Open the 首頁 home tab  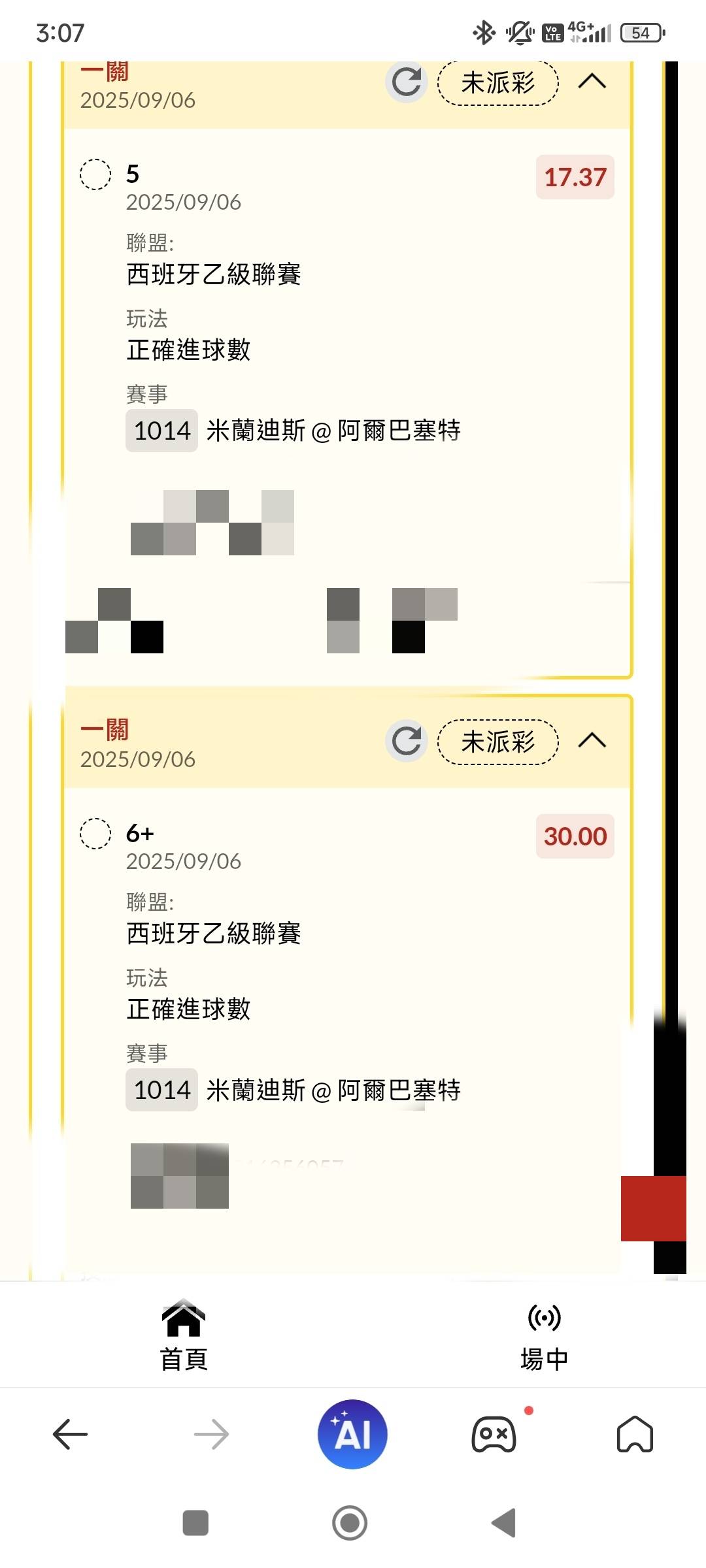tap(184, 1333)
